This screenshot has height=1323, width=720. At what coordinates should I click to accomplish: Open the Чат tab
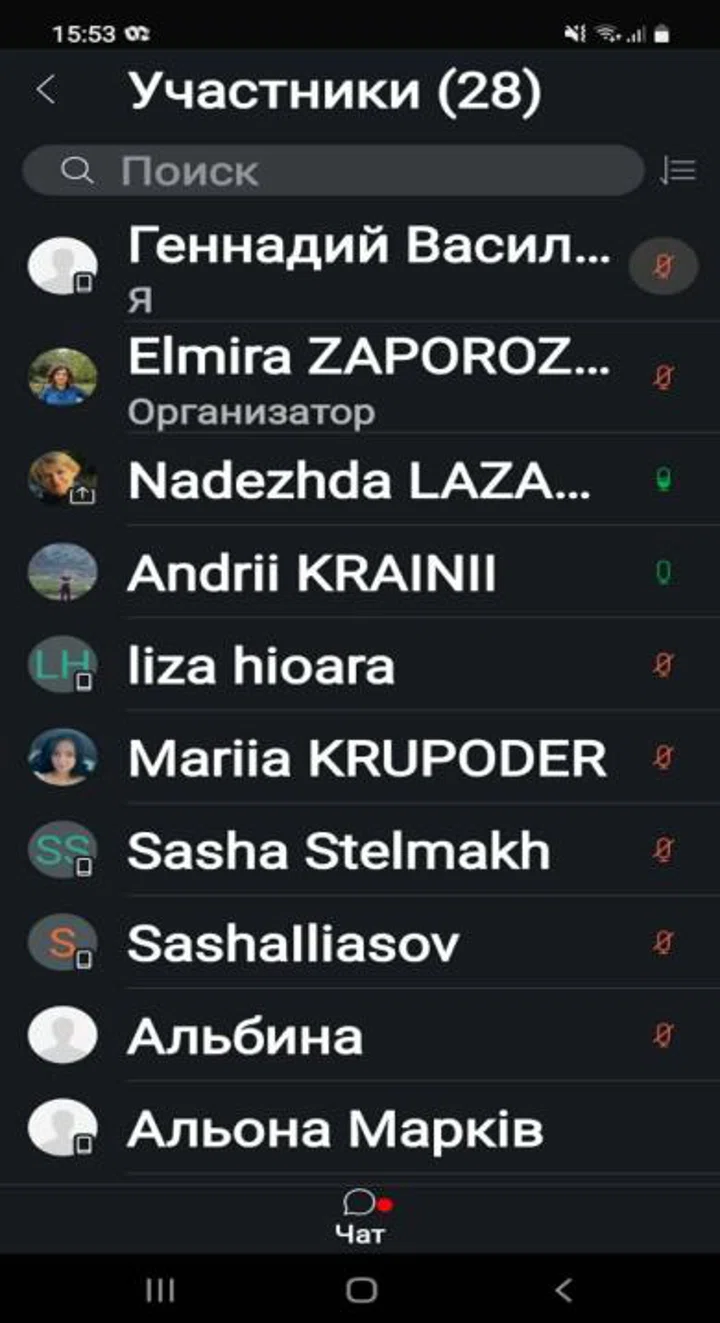(361, 1218)
